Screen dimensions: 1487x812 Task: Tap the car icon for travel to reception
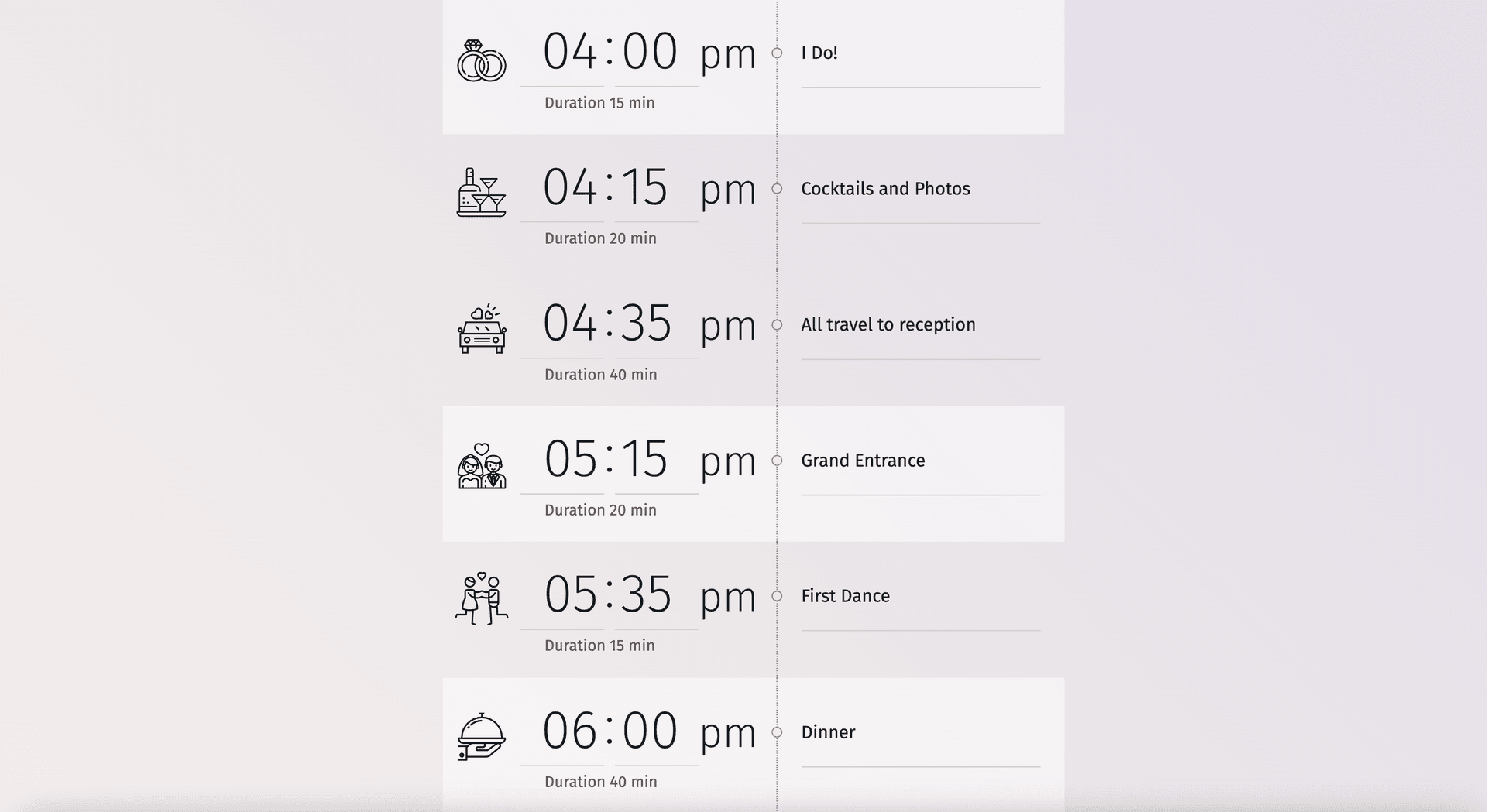coord(481,329)
